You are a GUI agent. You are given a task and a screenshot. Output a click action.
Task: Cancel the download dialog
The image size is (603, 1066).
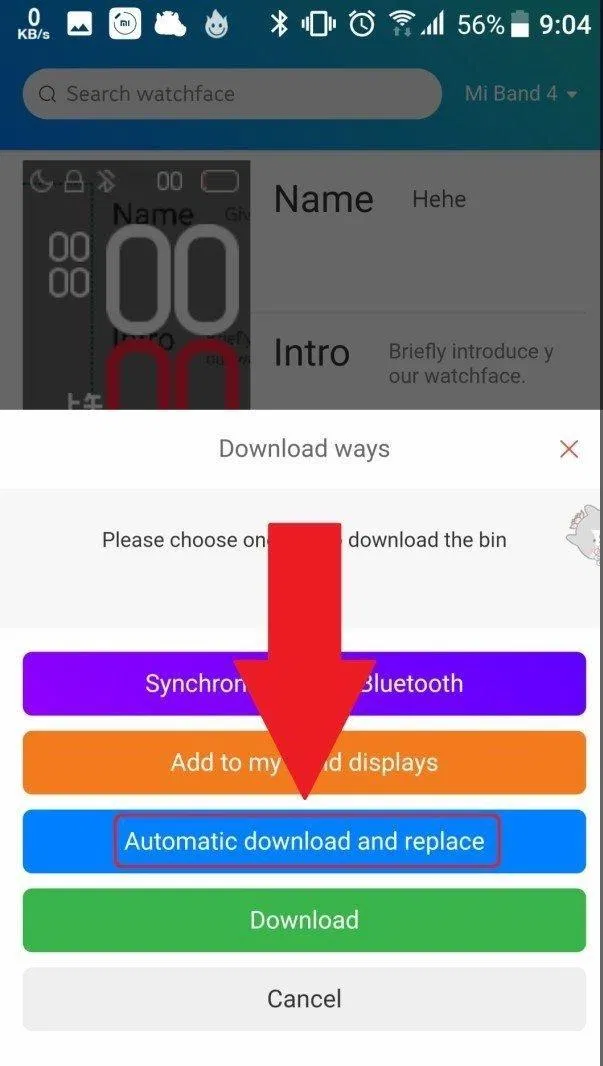(x=304, y=998)
